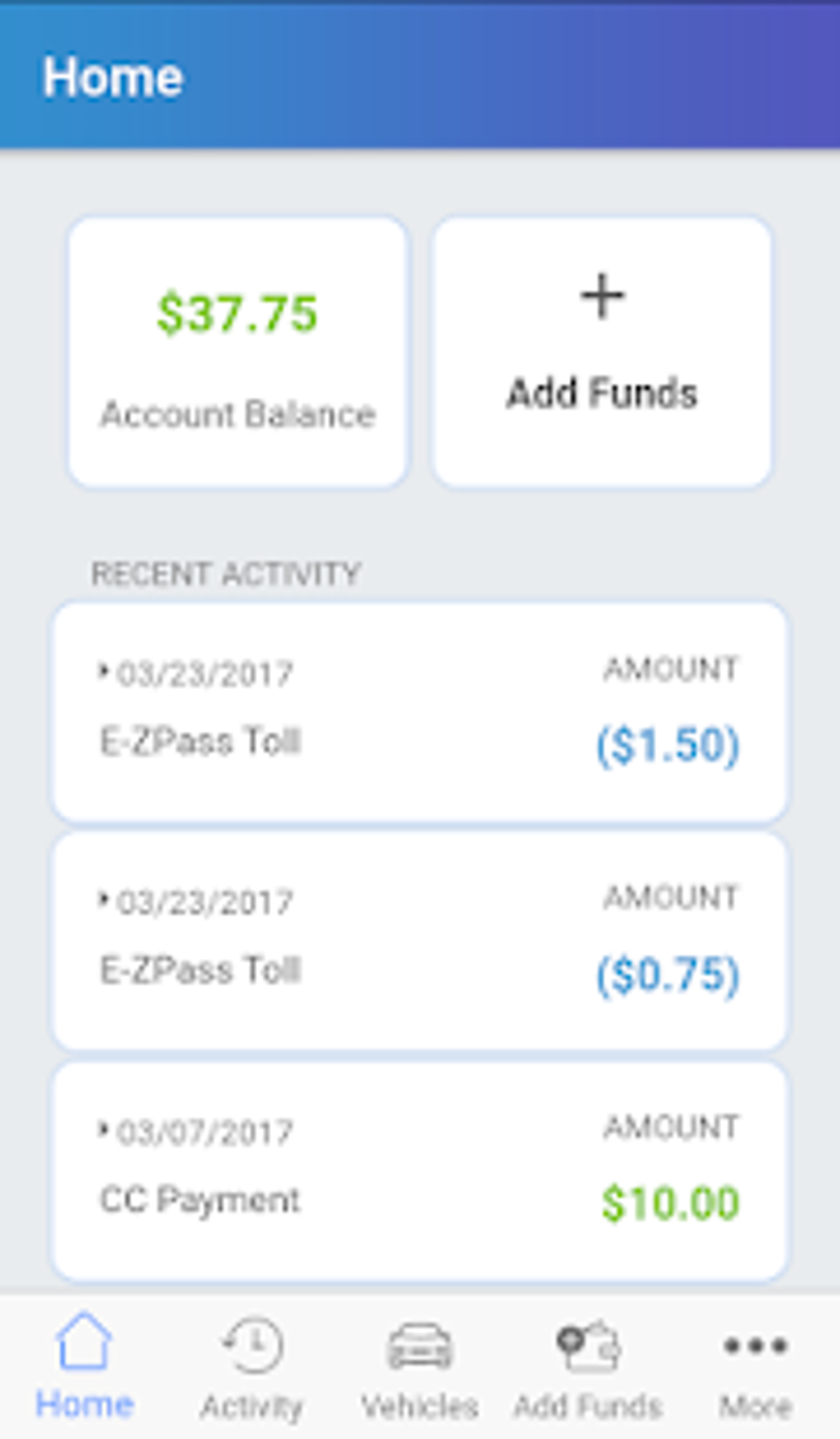The width and height of the screenshot is (840, 1439).
Task: Select the $37.75 balance amount
Action: coord(238,313)
